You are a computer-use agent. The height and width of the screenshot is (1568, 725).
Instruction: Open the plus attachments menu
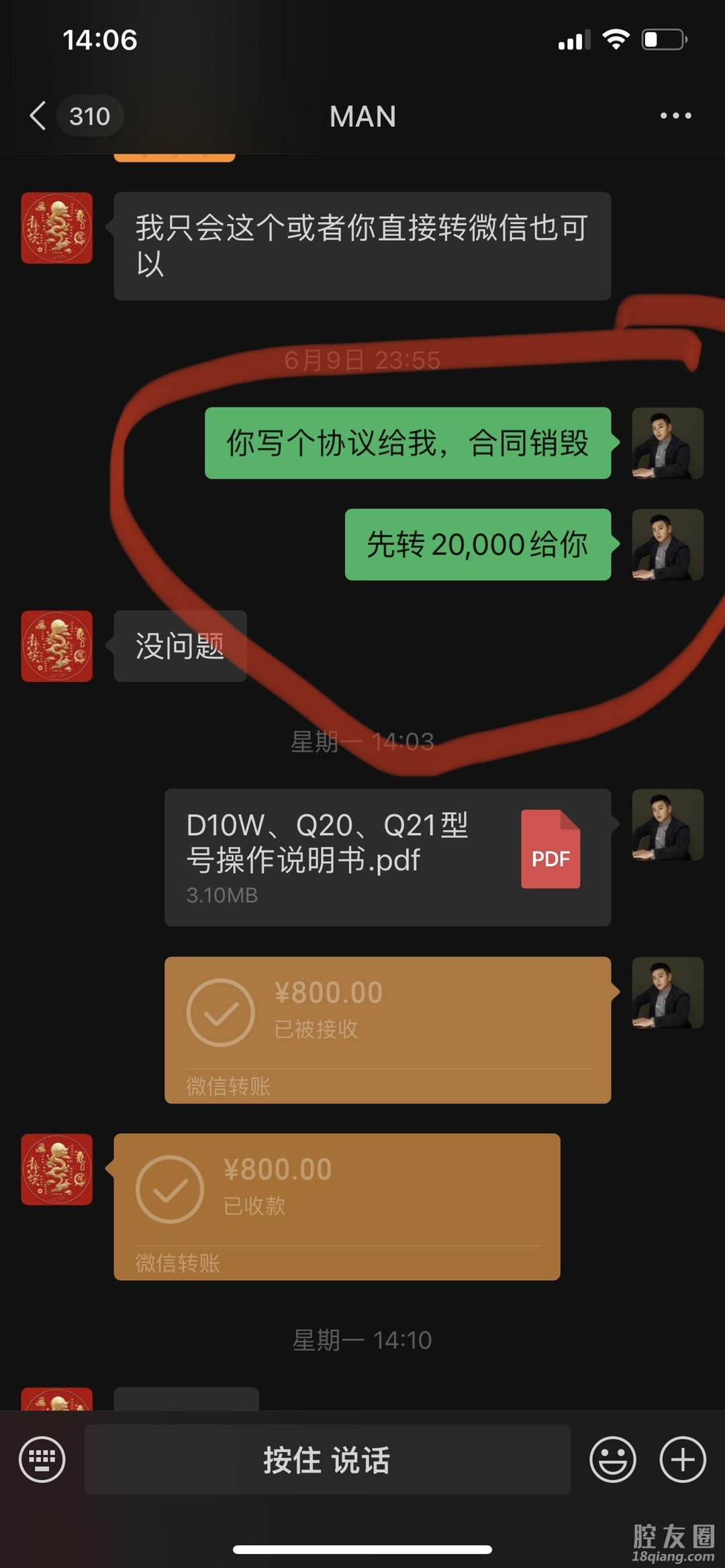[683, 1459]
